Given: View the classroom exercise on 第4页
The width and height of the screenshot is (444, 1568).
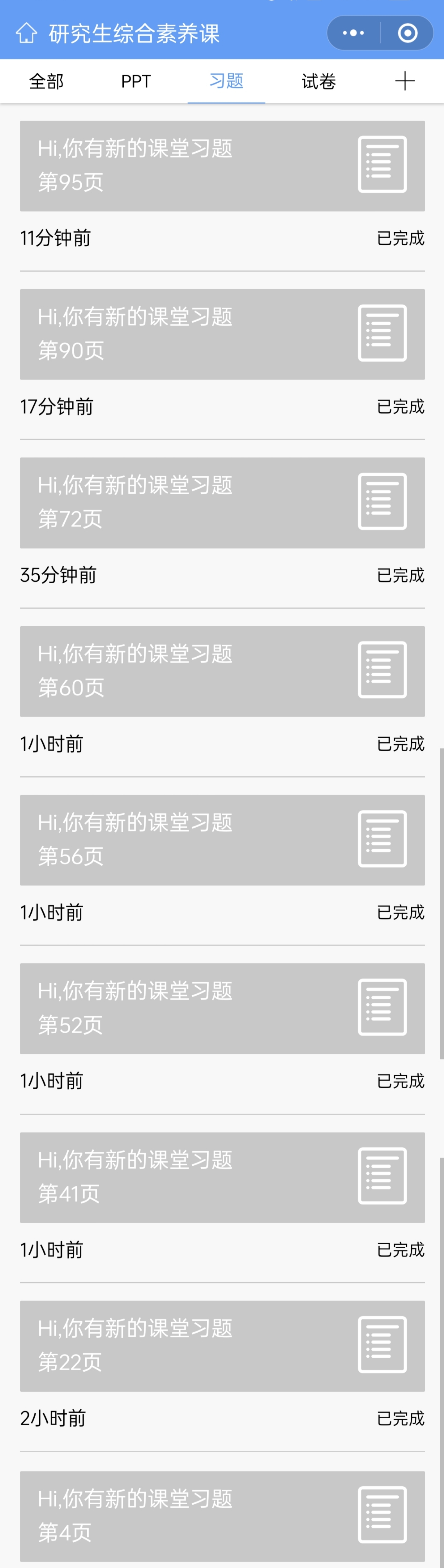Looking at the screenshot, I should click(x=222, y=1516).
